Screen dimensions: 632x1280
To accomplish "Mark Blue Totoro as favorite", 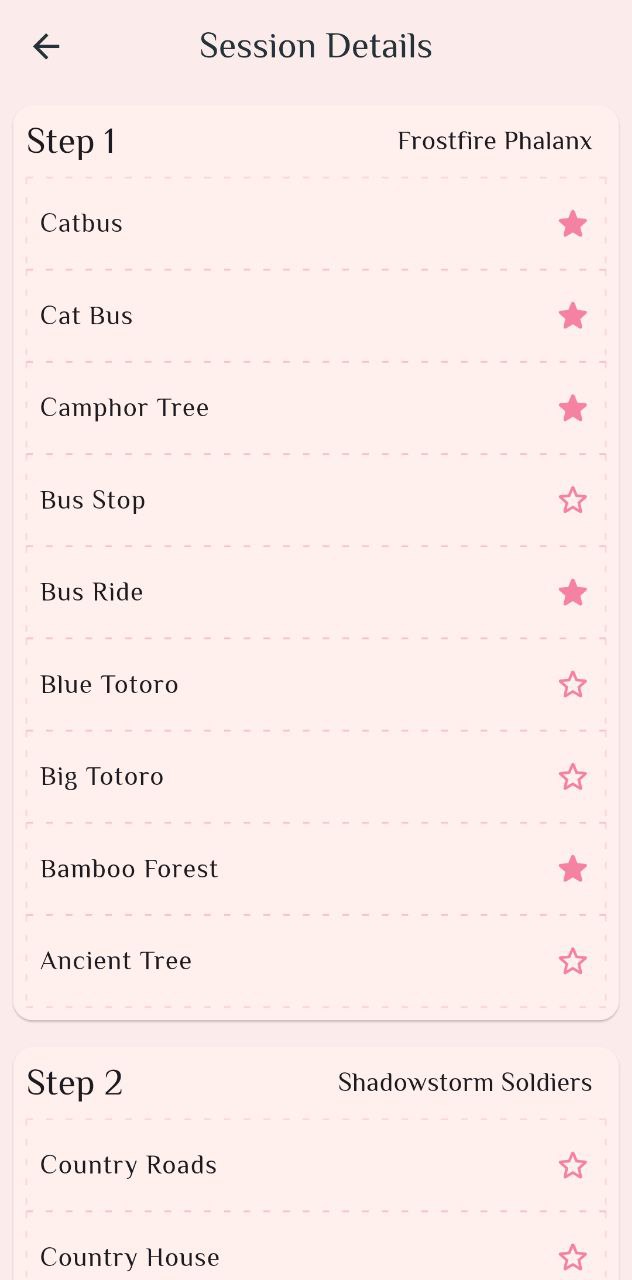I will tap(572, 685).
